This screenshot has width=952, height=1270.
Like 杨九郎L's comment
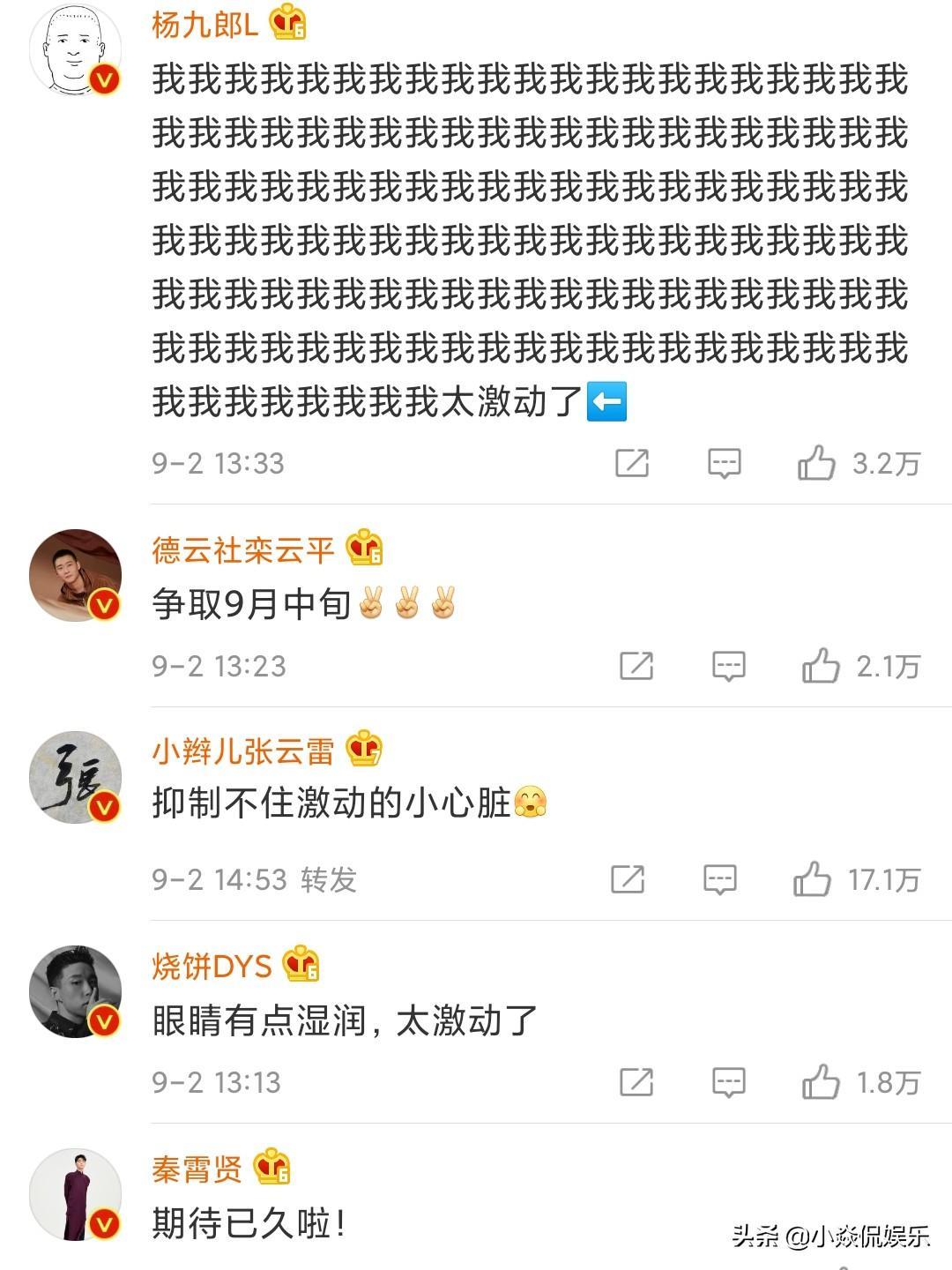tap(816, 463)
